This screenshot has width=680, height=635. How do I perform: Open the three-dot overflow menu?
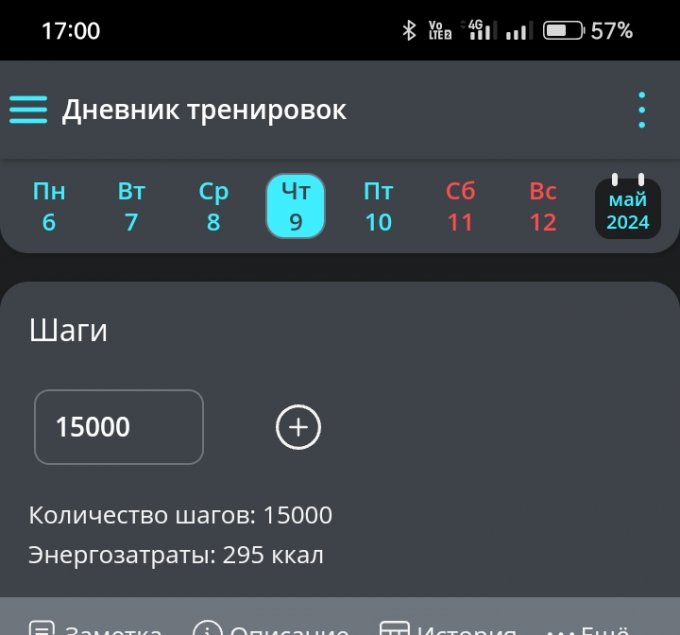click(641, 110)
